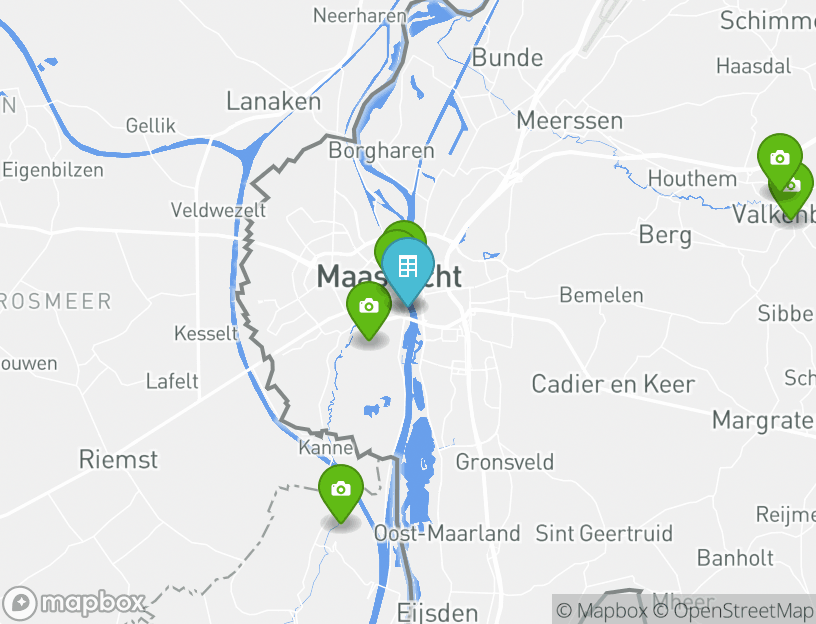This screenshot has width=816, height=624.
Task: Tap the camera pin nearest Houthem
Action: [x=779, y=158]
